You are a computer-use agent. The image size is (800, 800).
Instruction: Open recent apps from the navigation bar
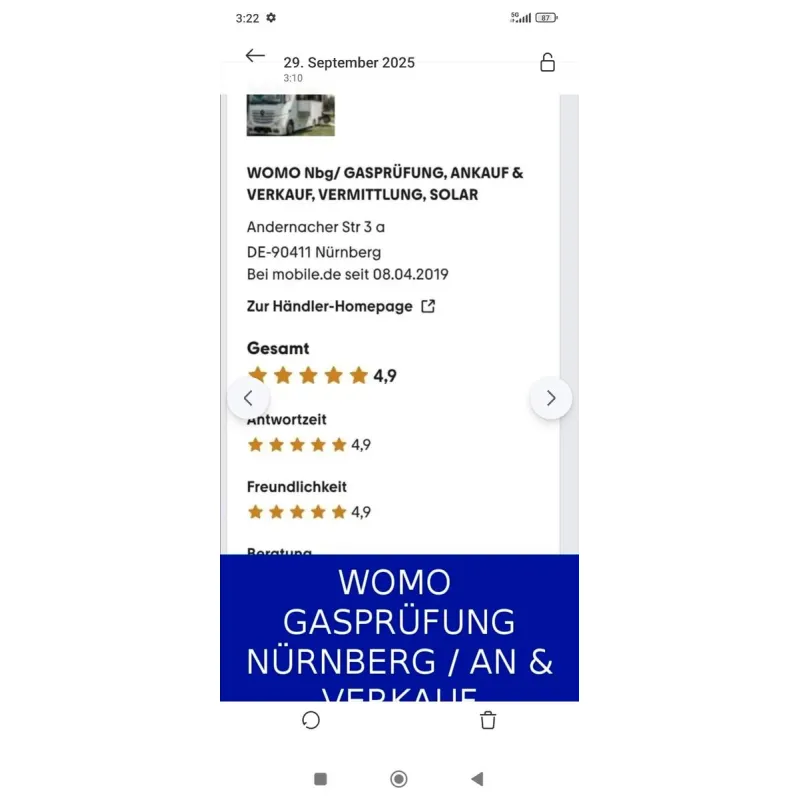[320, 779]
